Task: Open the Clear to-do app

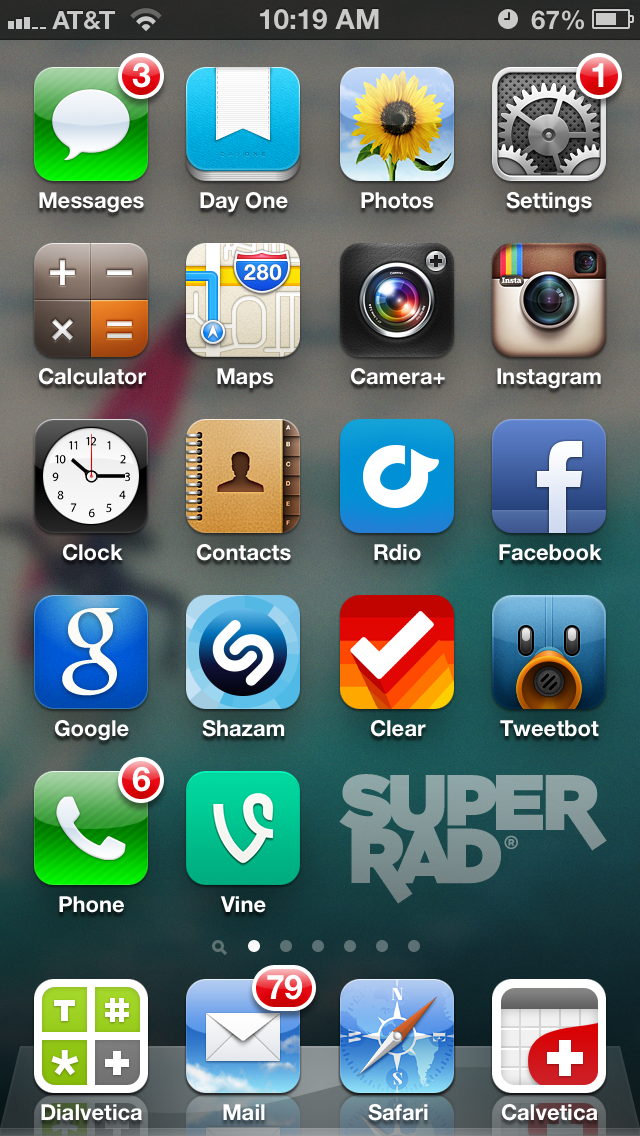Action: click(x=396, y=652)
